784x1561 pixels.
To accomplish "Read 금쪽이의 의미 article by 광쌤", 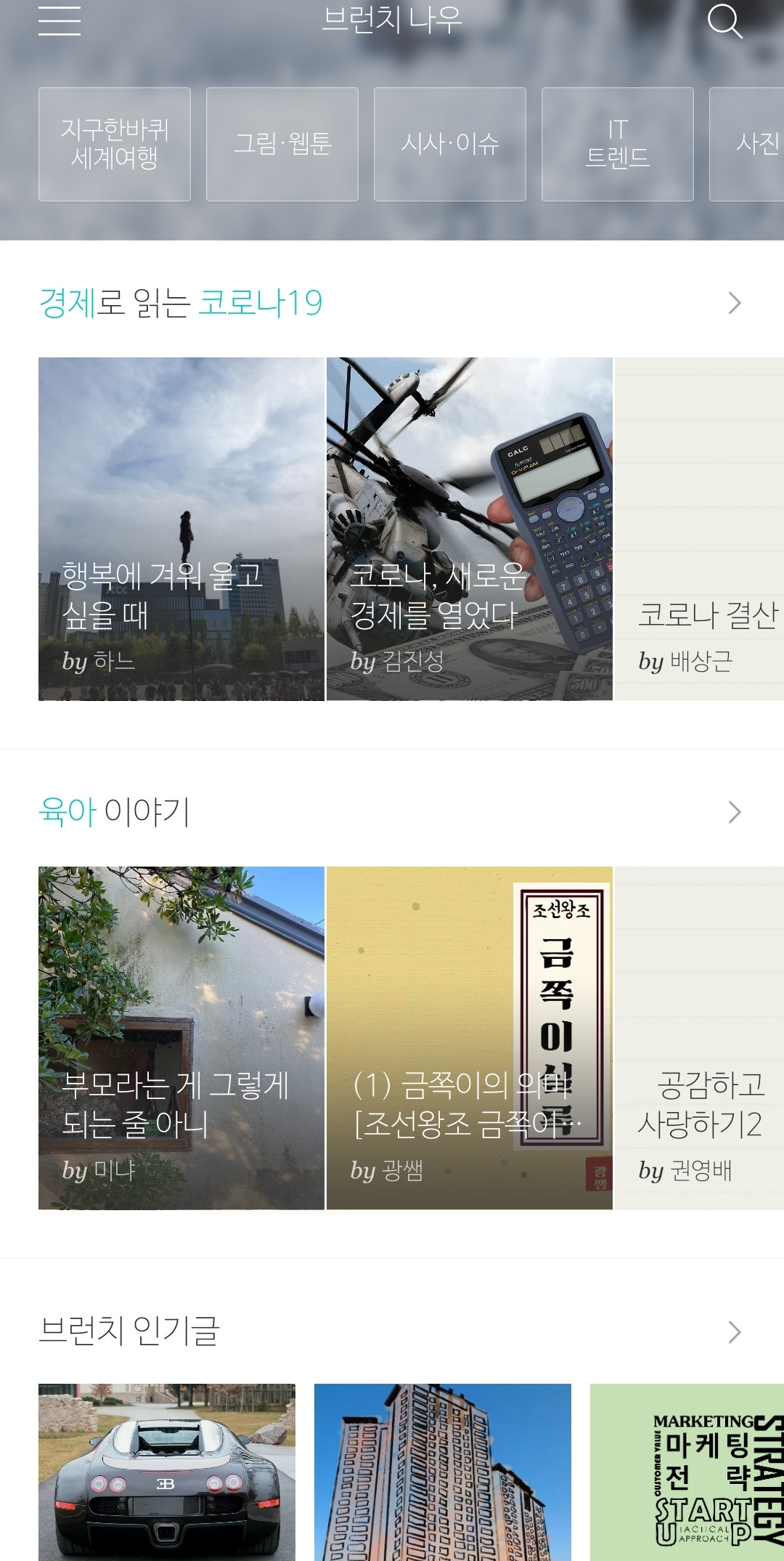I will pyautogui.click(x=470, y=1038).
